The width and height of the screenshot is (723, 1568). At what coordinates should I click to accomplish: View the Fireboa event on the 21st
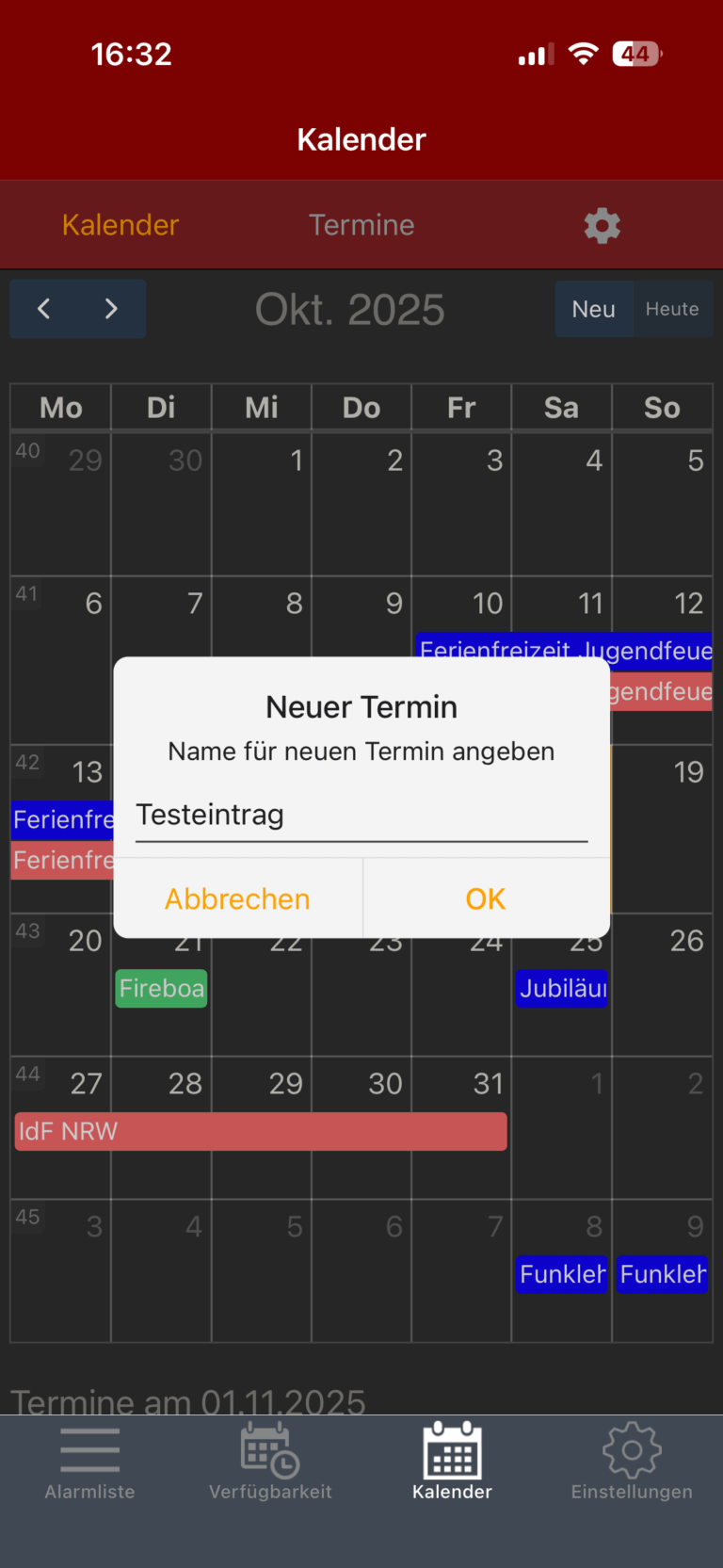coord(161,989)
